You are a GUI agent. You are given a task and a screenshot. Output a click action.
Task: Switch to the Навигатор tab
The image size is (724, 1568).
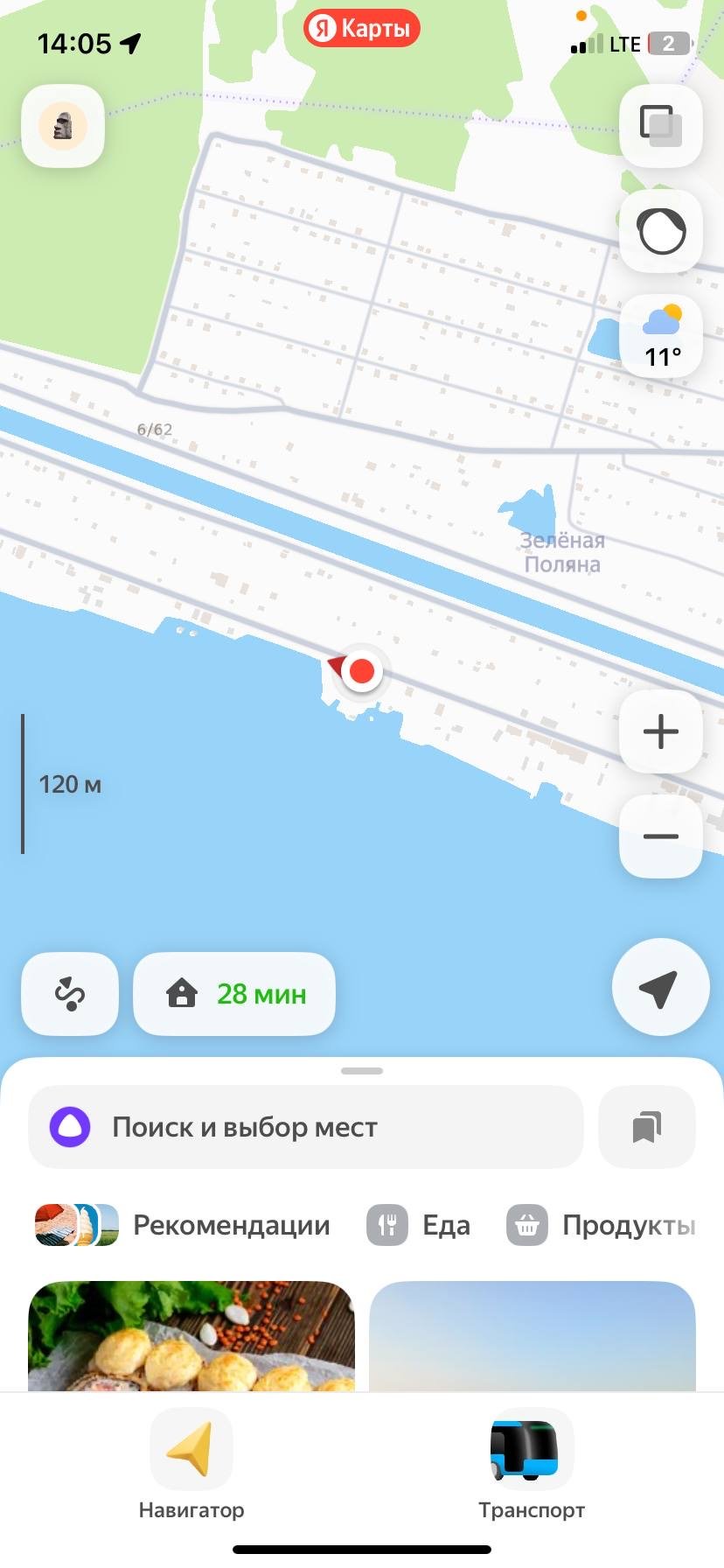pos(191,1465)
